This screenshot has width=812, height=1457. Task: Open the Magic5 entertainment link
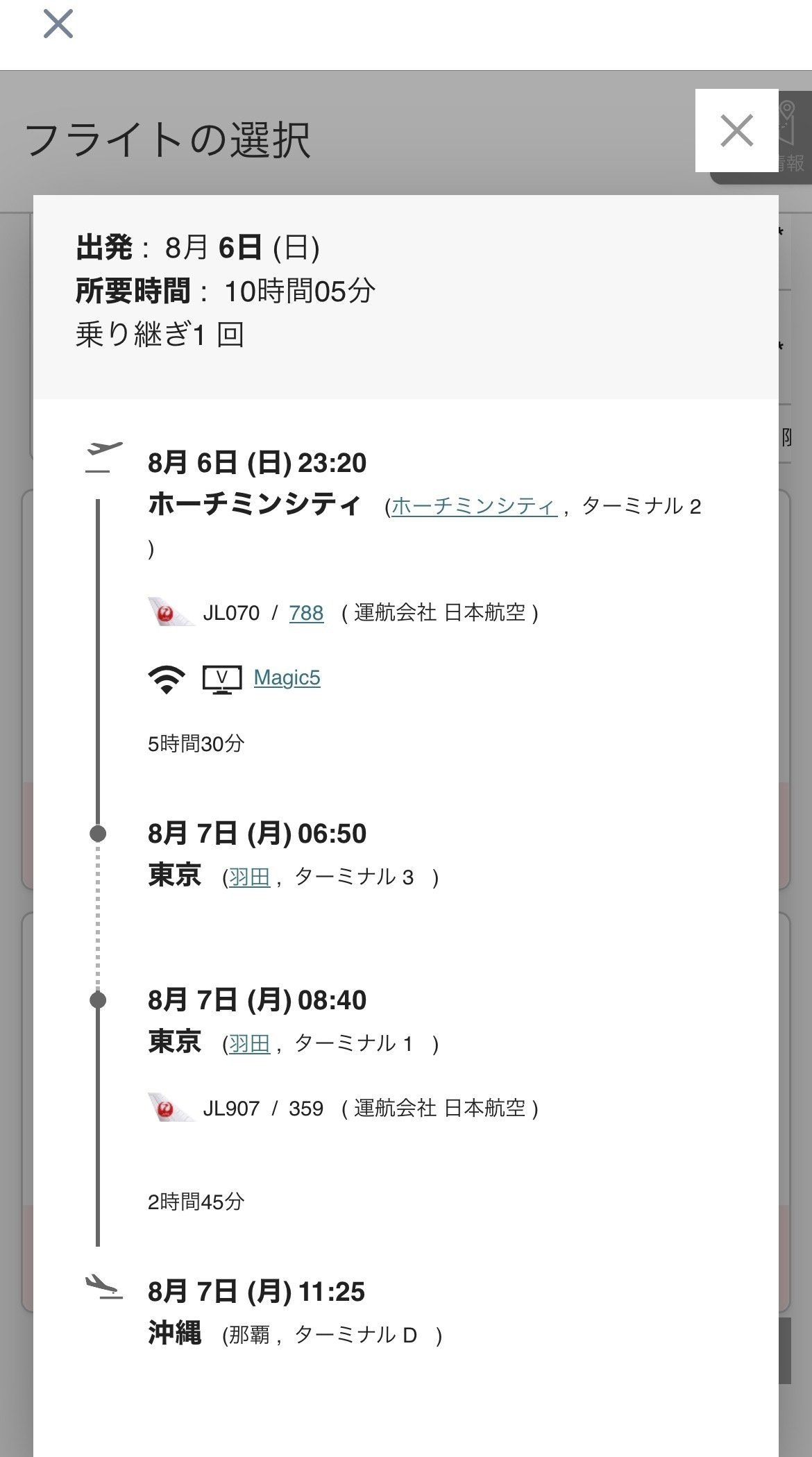287,677
